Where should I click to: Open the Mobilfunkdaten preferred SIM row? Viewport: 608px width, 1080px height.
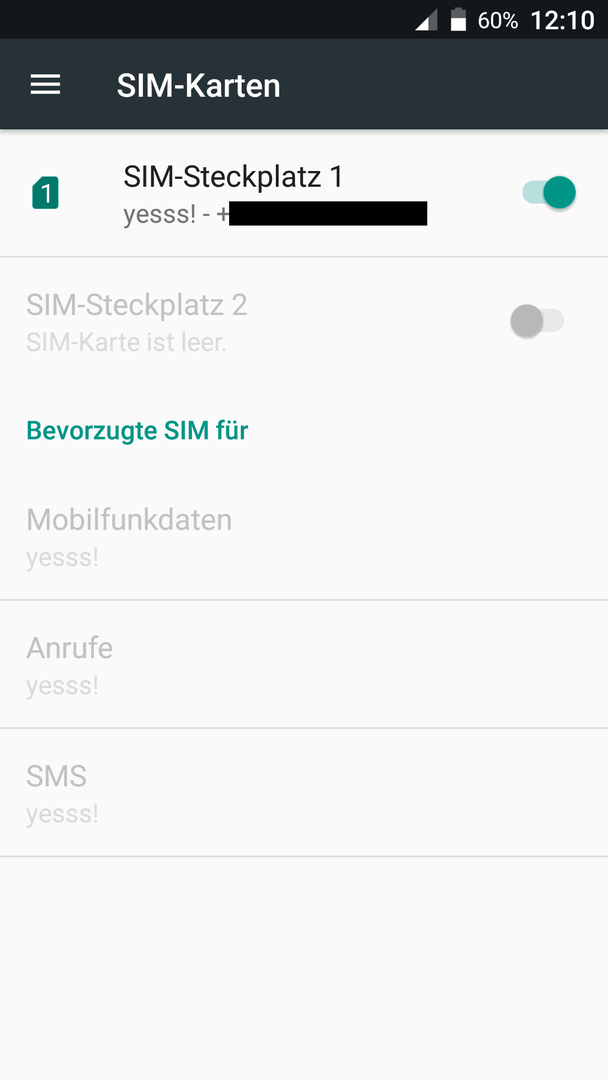point(304,536)
